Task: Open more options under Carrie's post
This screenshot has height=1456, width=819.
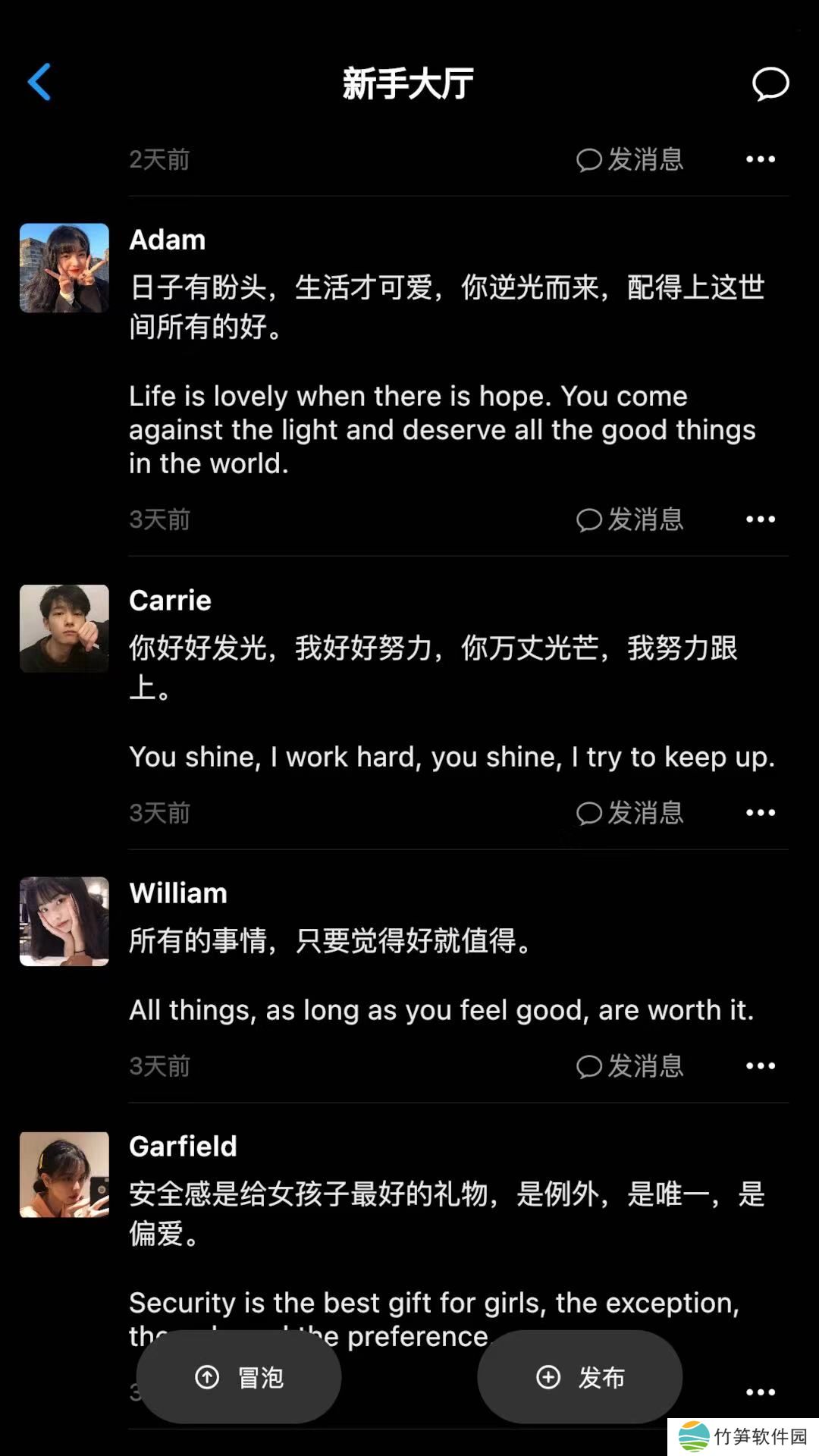Action: pyautogui.click(x=761, y=813)
